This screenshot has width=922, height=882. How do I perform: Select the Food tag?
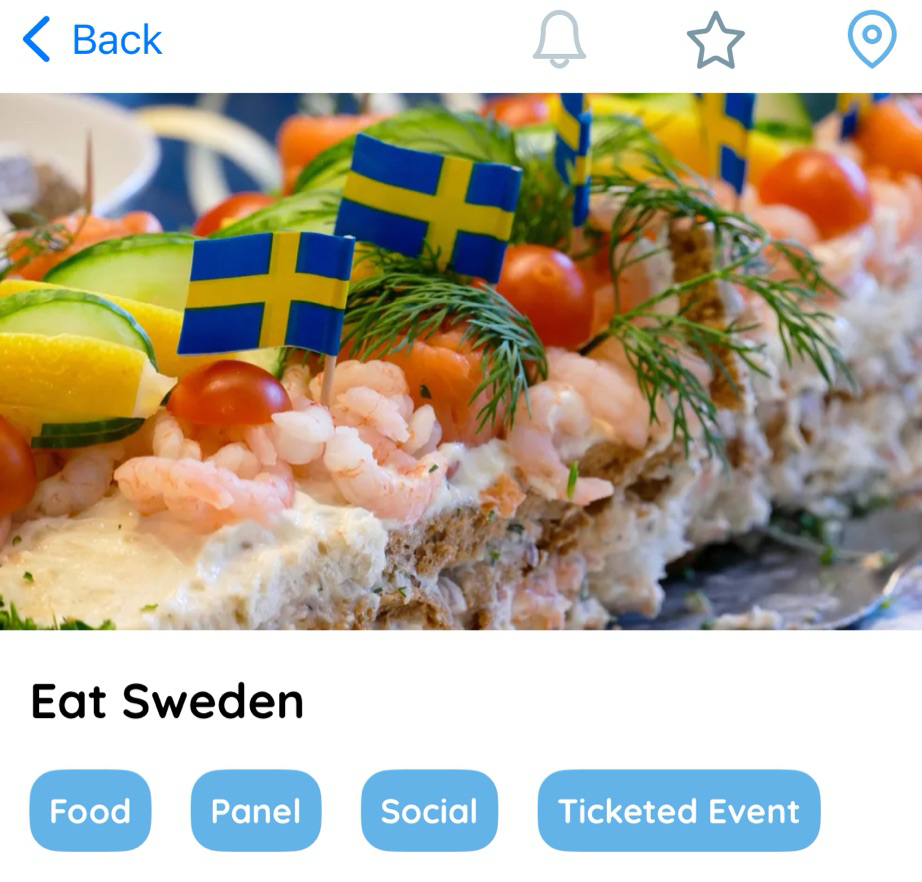(x=90, y=810)
